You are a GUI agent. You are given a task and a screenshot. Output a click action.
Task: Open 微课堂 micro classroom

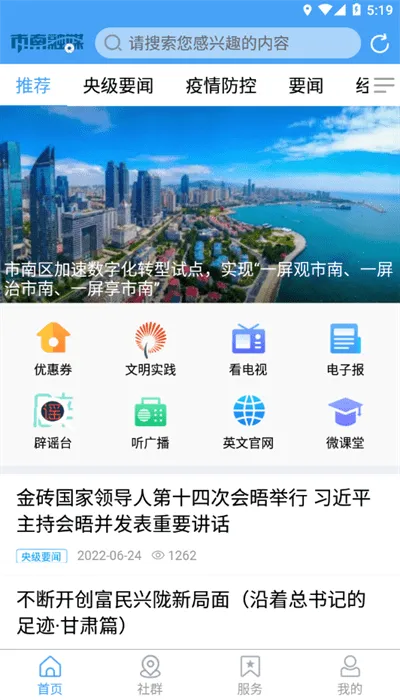click(346, 421)
